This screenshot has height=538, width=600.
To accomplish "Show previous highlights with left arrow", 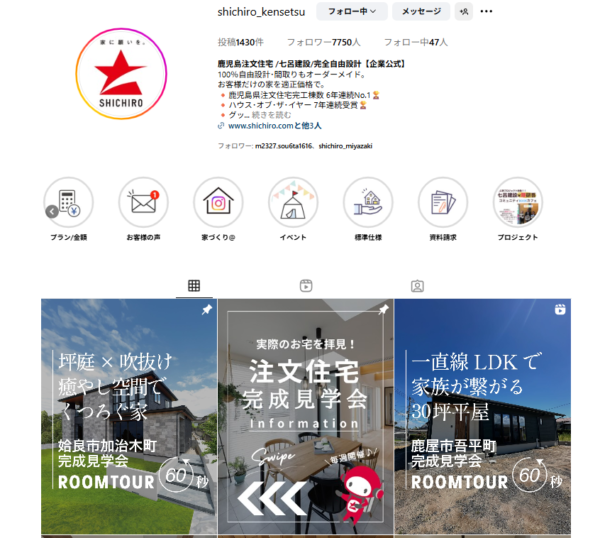I will point(51,211).
